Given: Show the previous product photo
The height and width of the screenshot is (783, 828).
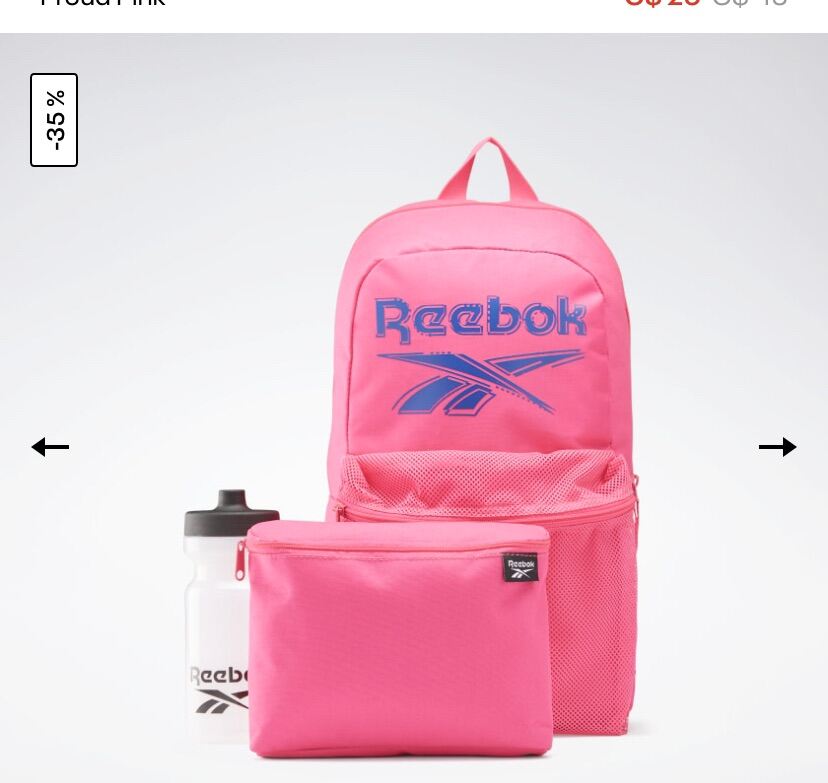Looking at the screenshot, I should 50,447.
